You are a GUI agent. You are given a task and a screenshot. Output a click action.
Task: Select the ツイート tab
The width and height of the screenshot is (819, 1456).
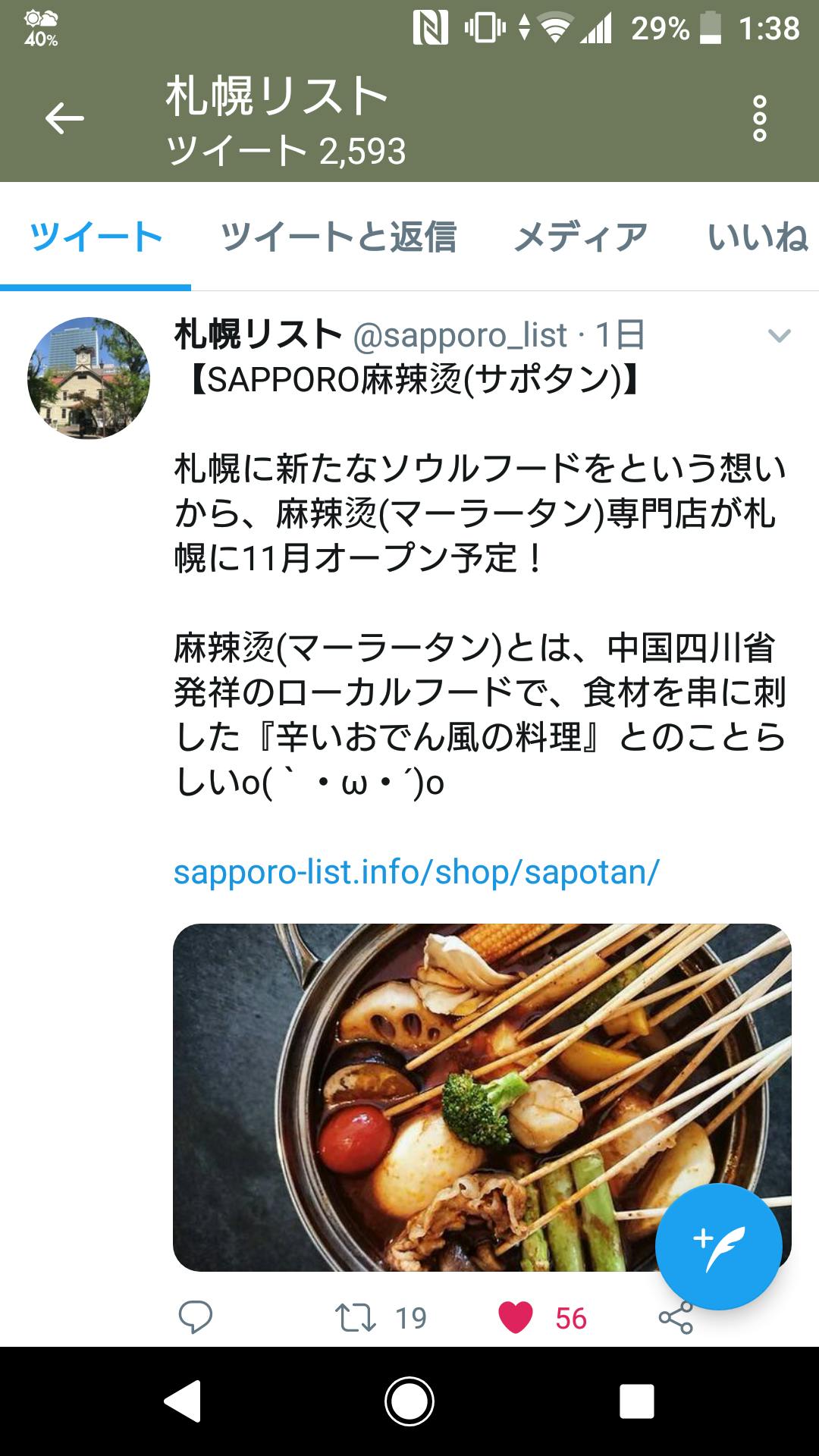click(x=96, y=237)
